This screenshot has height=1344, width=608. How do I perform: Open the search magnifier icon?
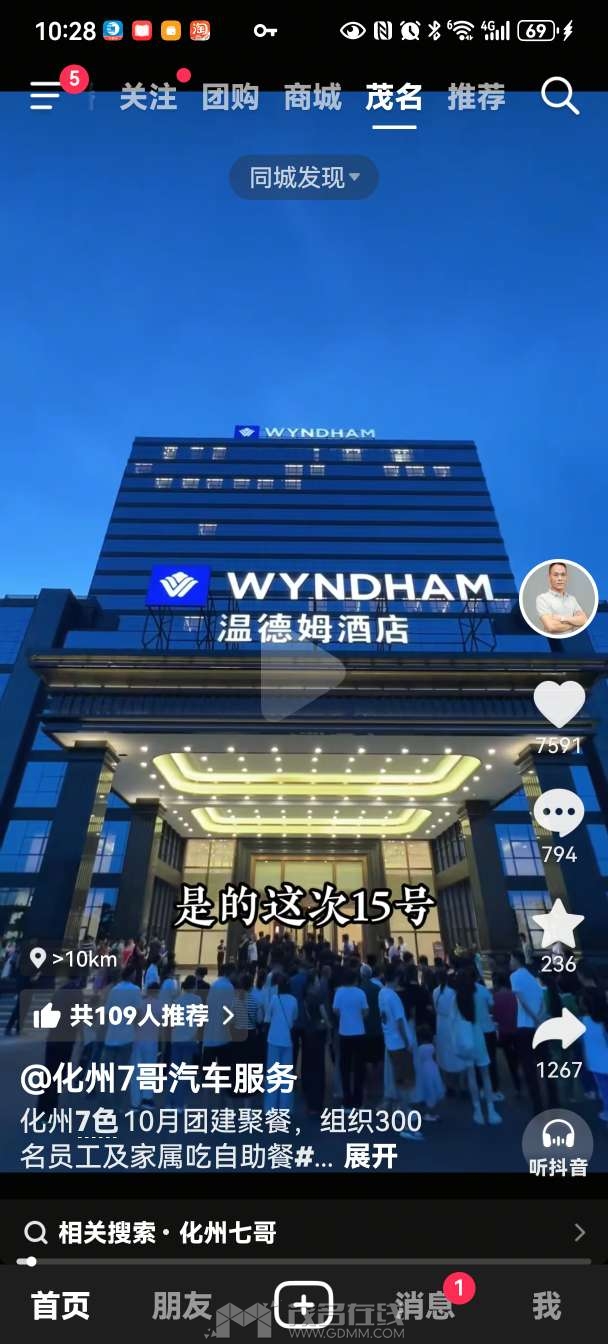tap(560, 96)
